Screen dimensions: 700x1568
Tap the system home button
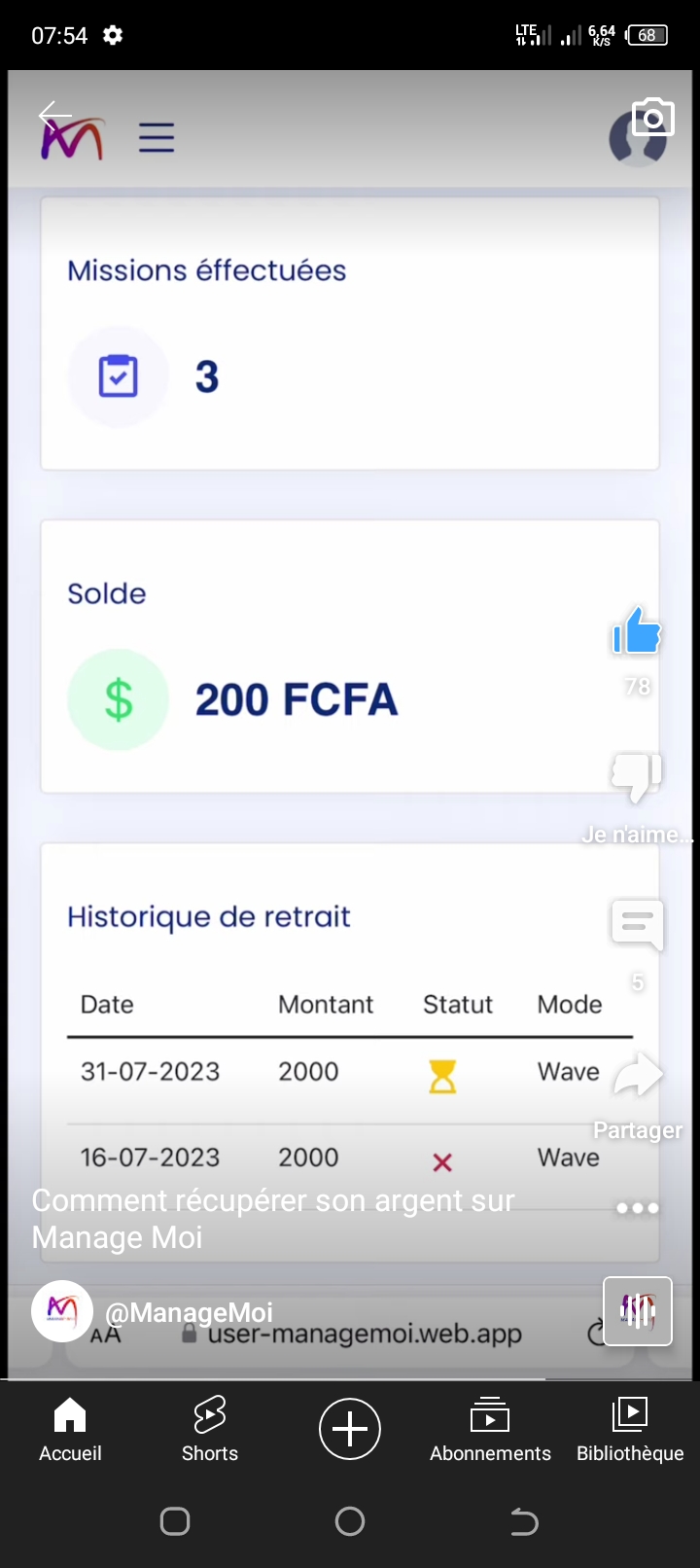[350, 1521]
